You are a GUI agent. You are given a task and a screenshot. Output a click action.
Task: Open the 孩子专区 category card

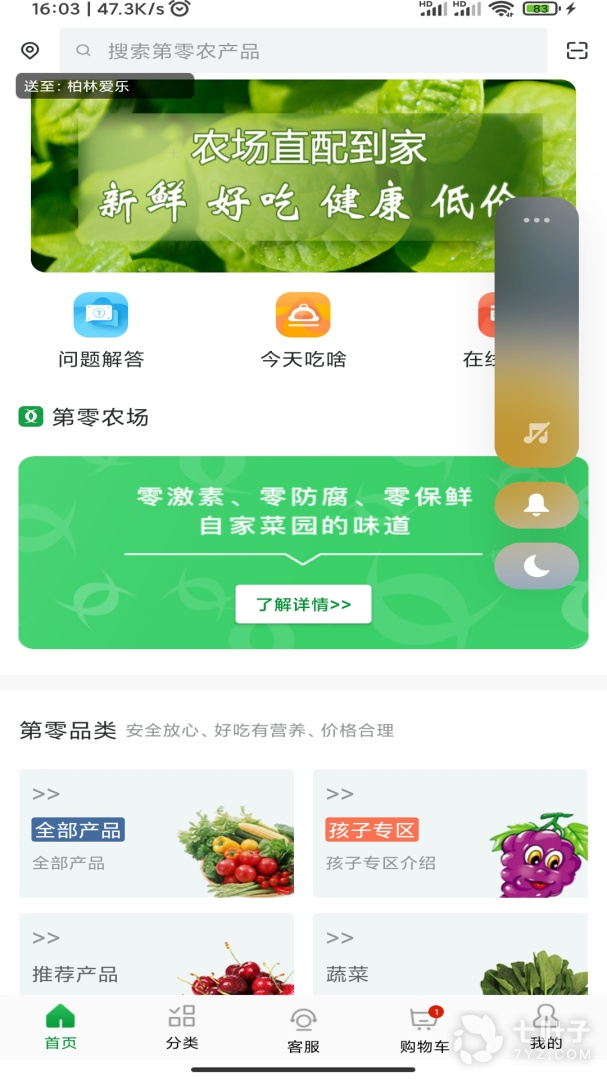[x=450, y=833]
